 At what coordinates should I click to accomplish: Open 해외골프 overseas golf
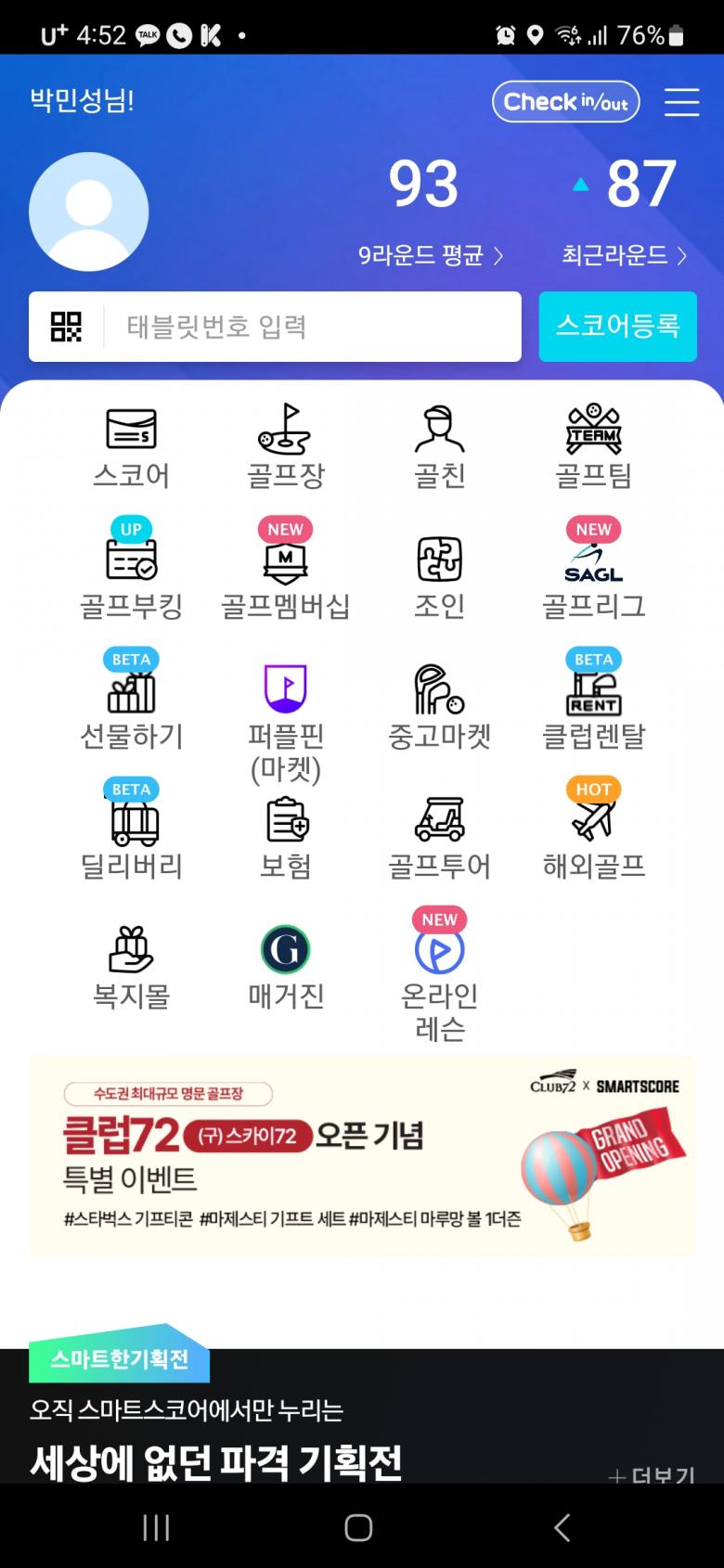(593, 835)
